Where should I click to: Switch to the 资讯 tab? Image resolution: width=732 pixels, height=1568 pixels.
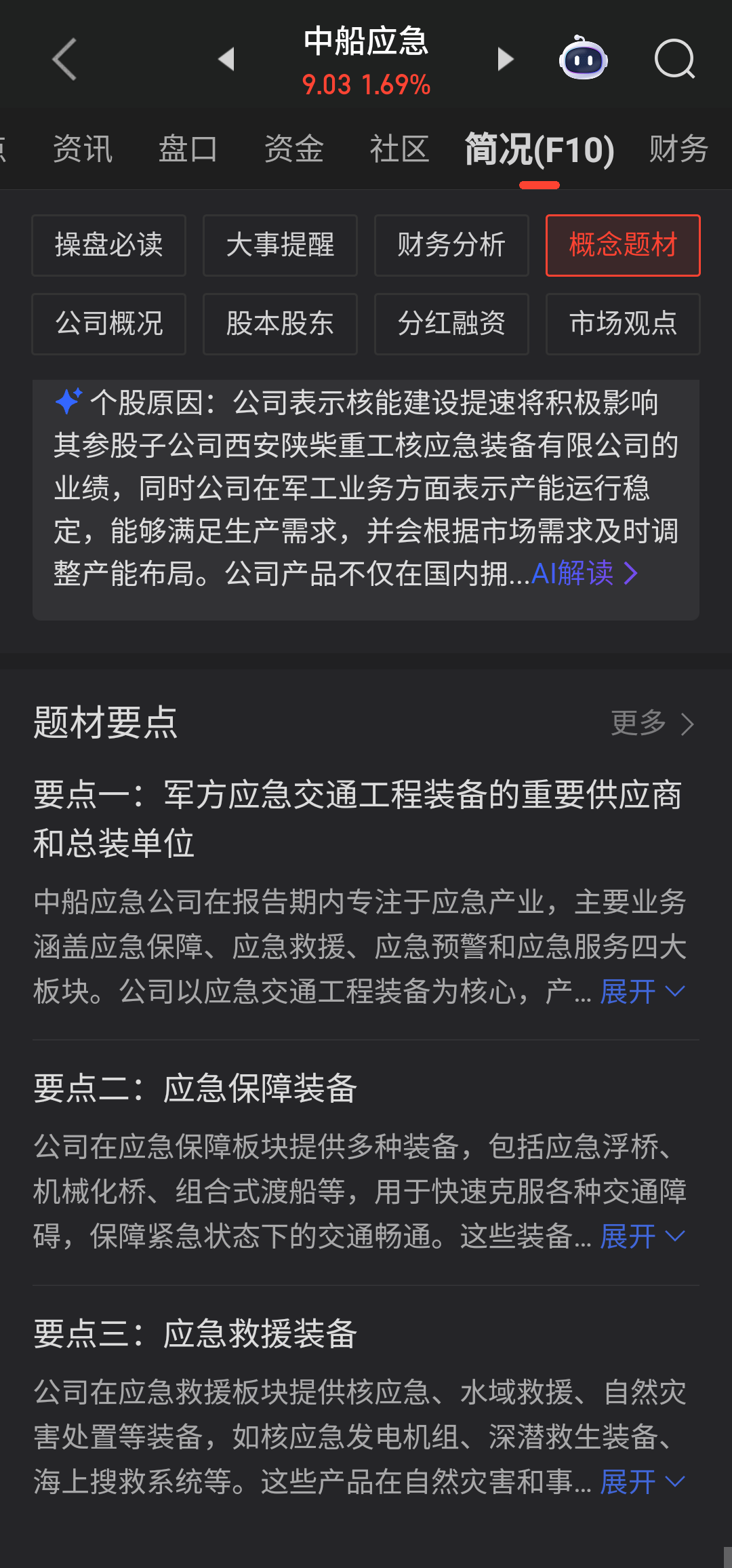coord(83,149)
